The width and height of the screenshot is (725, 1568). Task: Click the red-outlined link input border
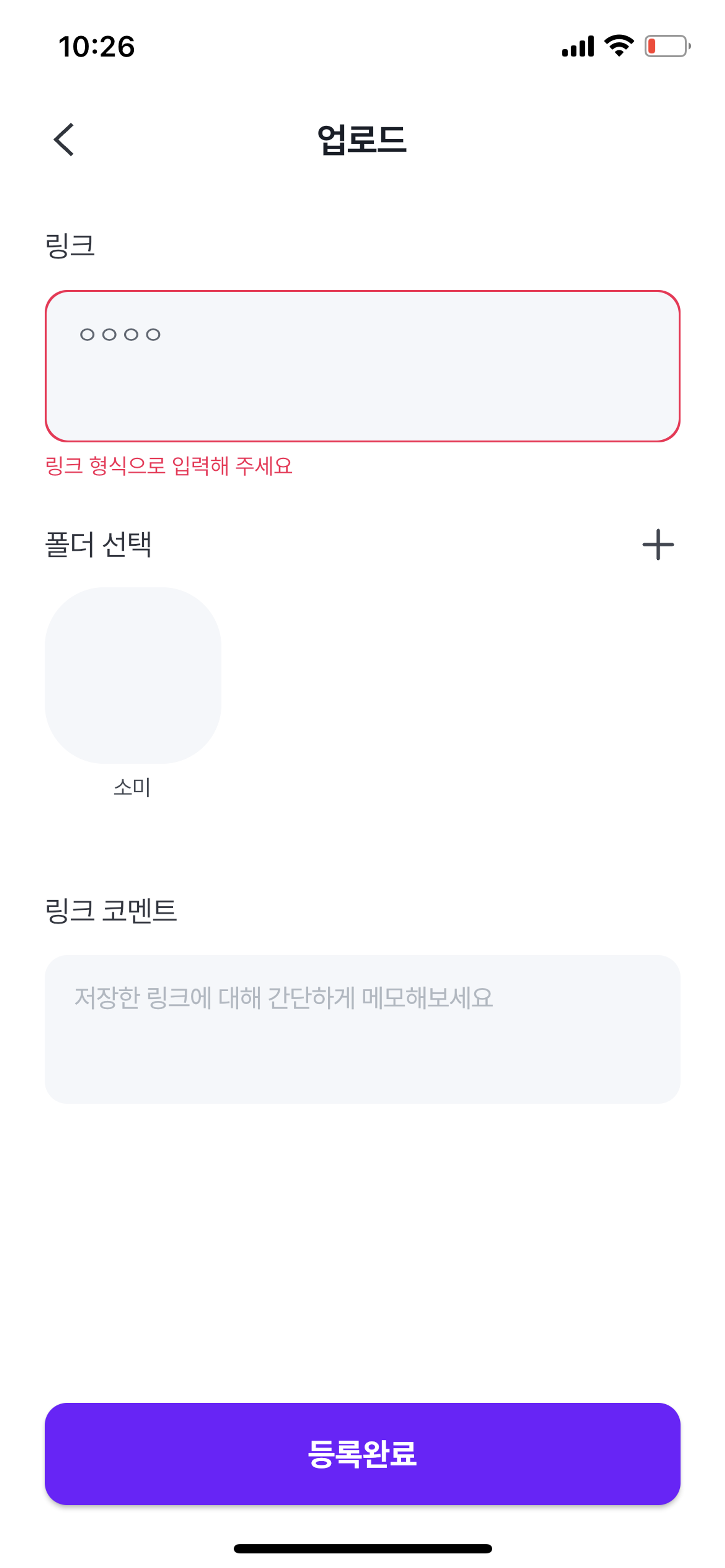362,292
